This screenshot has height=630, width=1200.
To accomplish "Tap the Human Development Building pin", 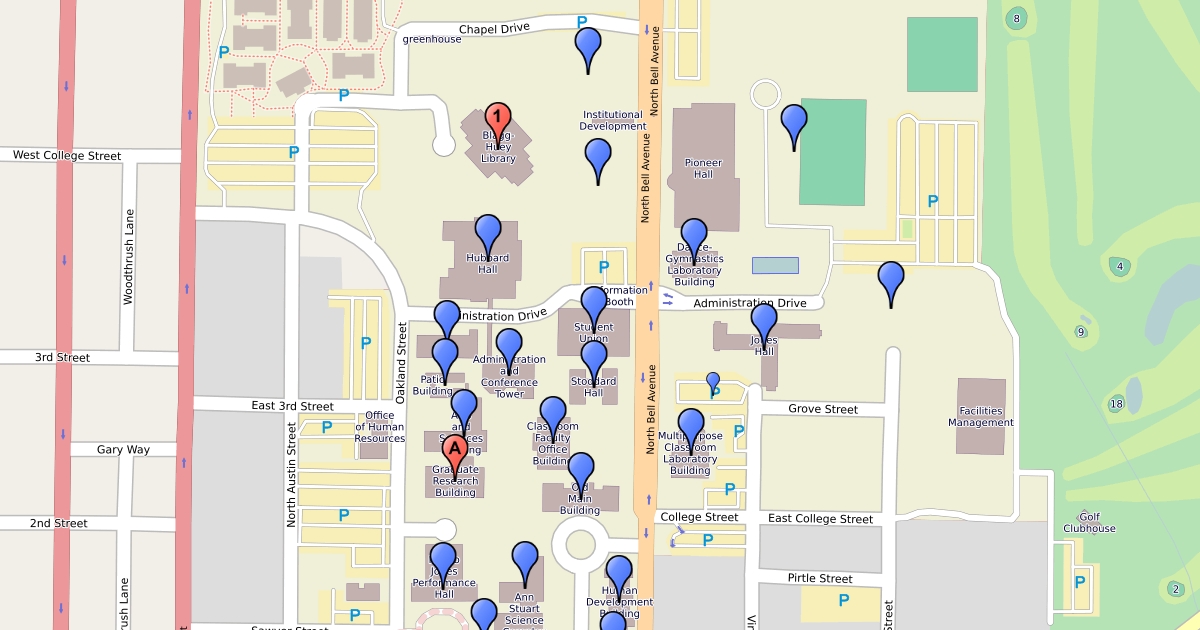I will 619,573.
